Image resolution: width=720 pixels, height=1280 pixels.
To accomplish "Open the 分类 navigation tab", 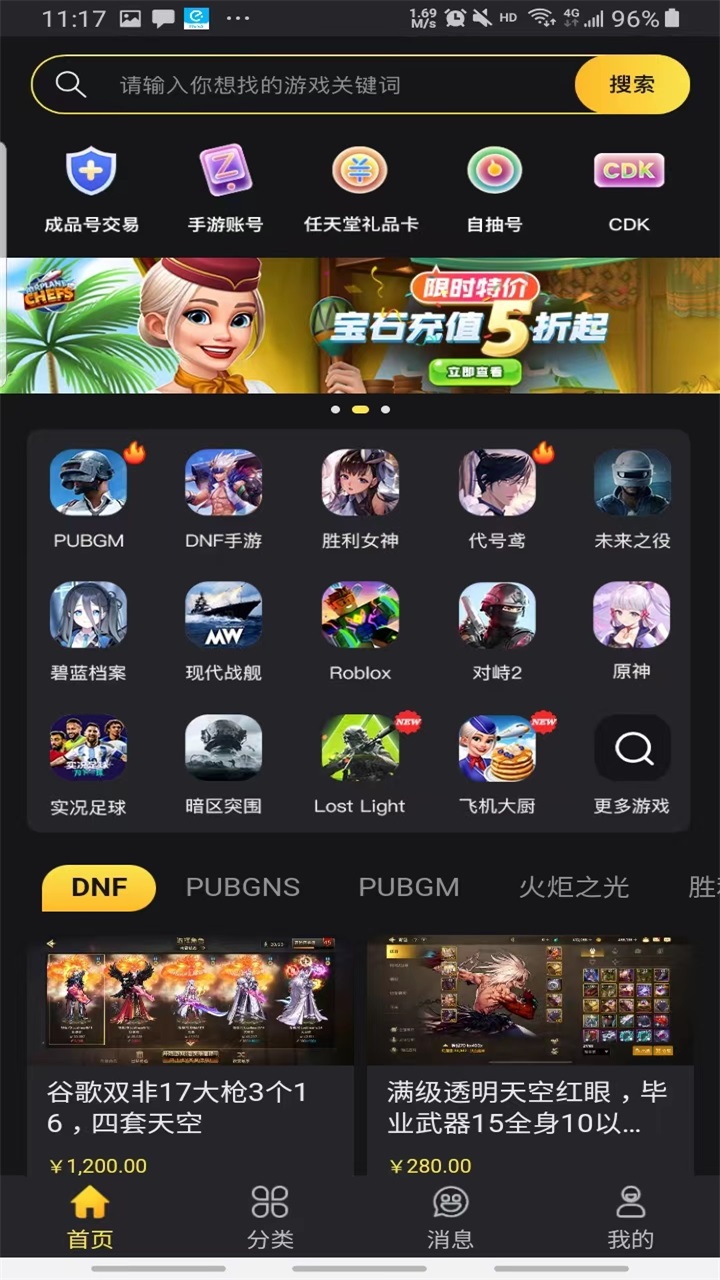I will [x=269, y=1213].
